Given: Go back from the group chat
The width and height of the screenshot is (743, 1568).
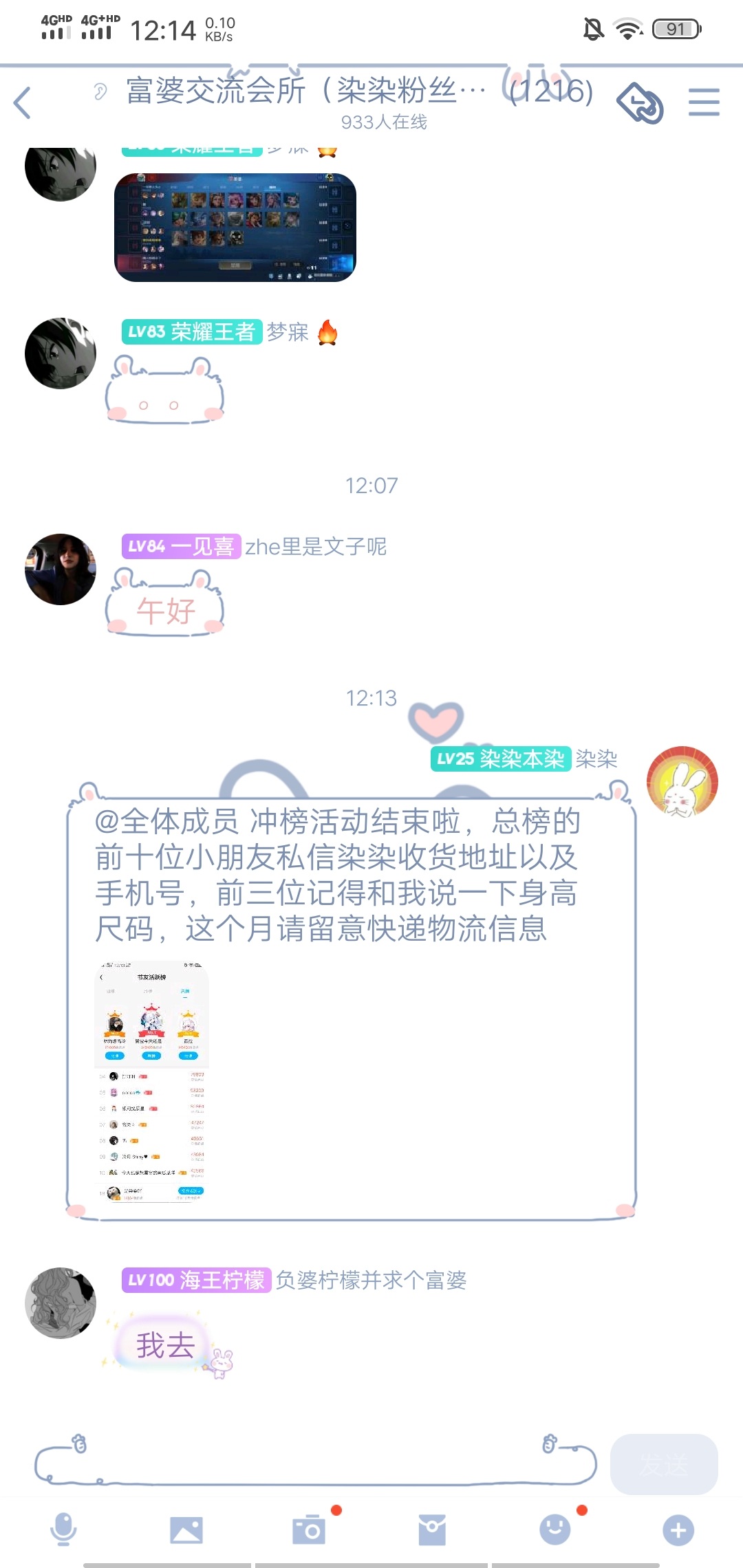Looking at the screenshot, I should tap(23, 103).
